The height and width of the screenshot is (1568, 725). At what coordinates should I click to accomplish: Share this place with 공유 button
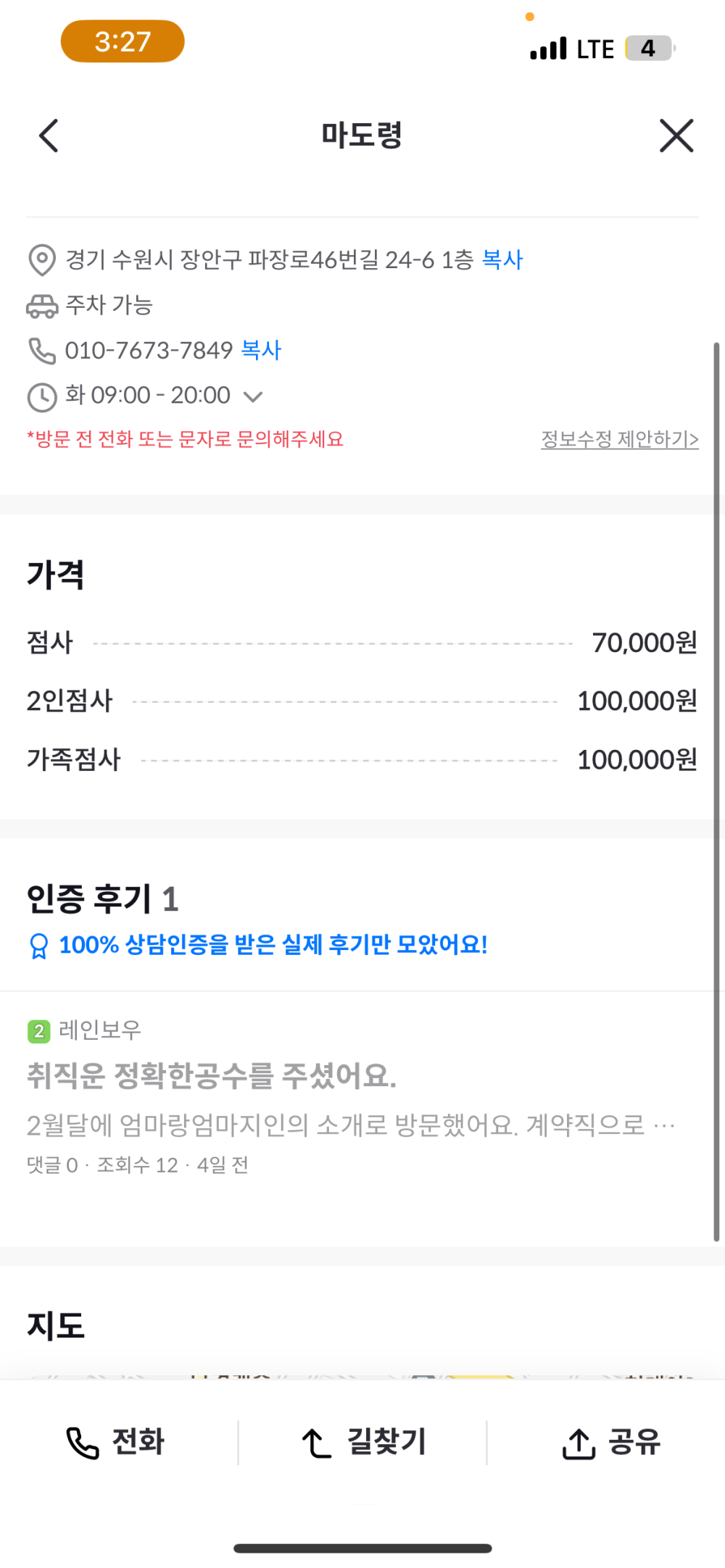point(611,1442)
